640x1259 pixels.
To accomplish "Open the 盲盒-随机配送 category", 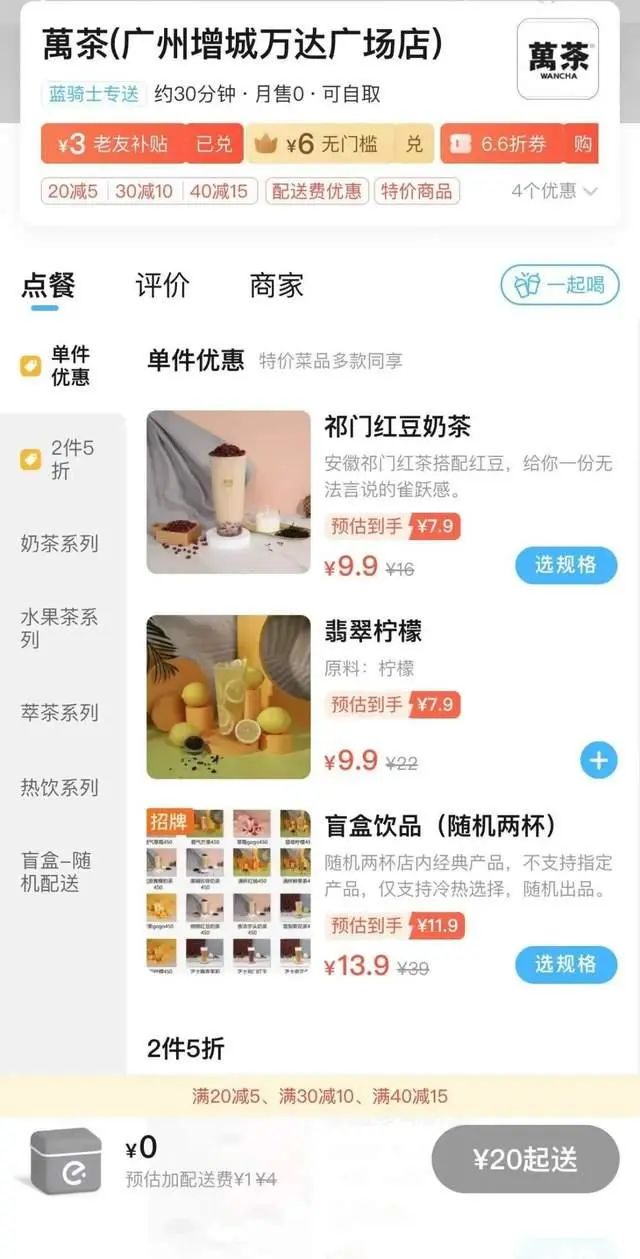I will pyautogui.click(x=60, y=872).
